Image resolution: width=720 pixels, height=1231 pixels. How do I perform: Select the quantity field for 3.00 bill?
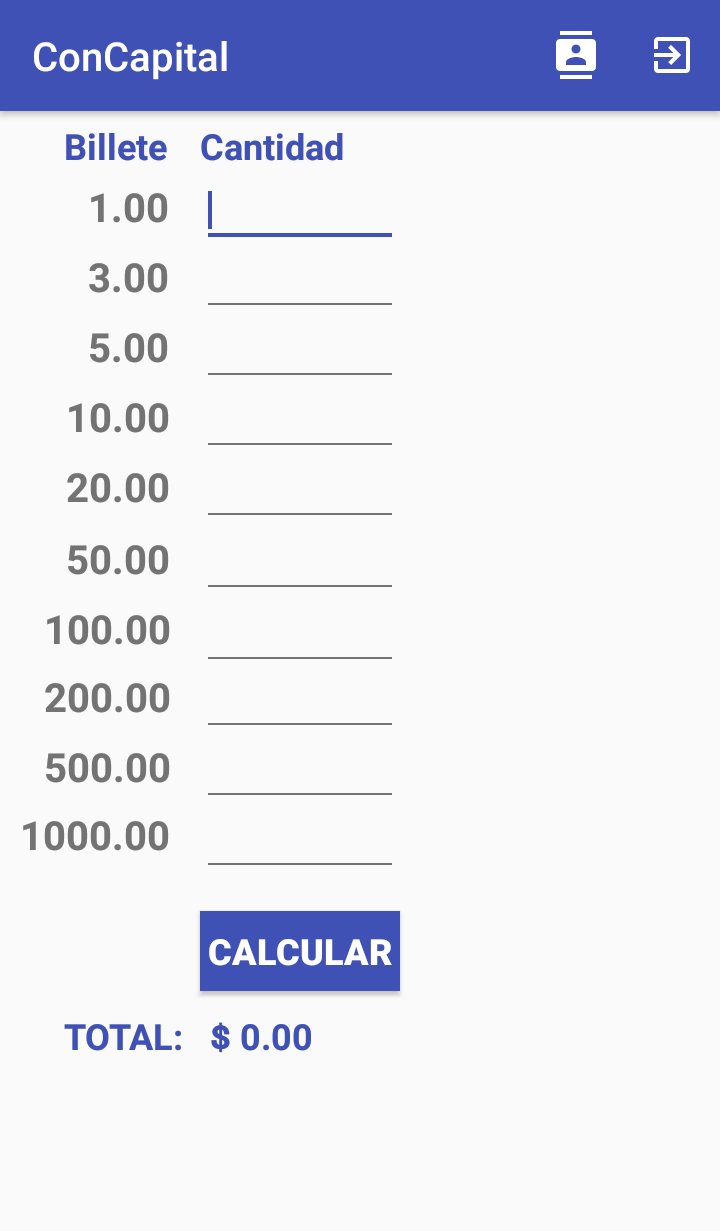pos(299,280)
